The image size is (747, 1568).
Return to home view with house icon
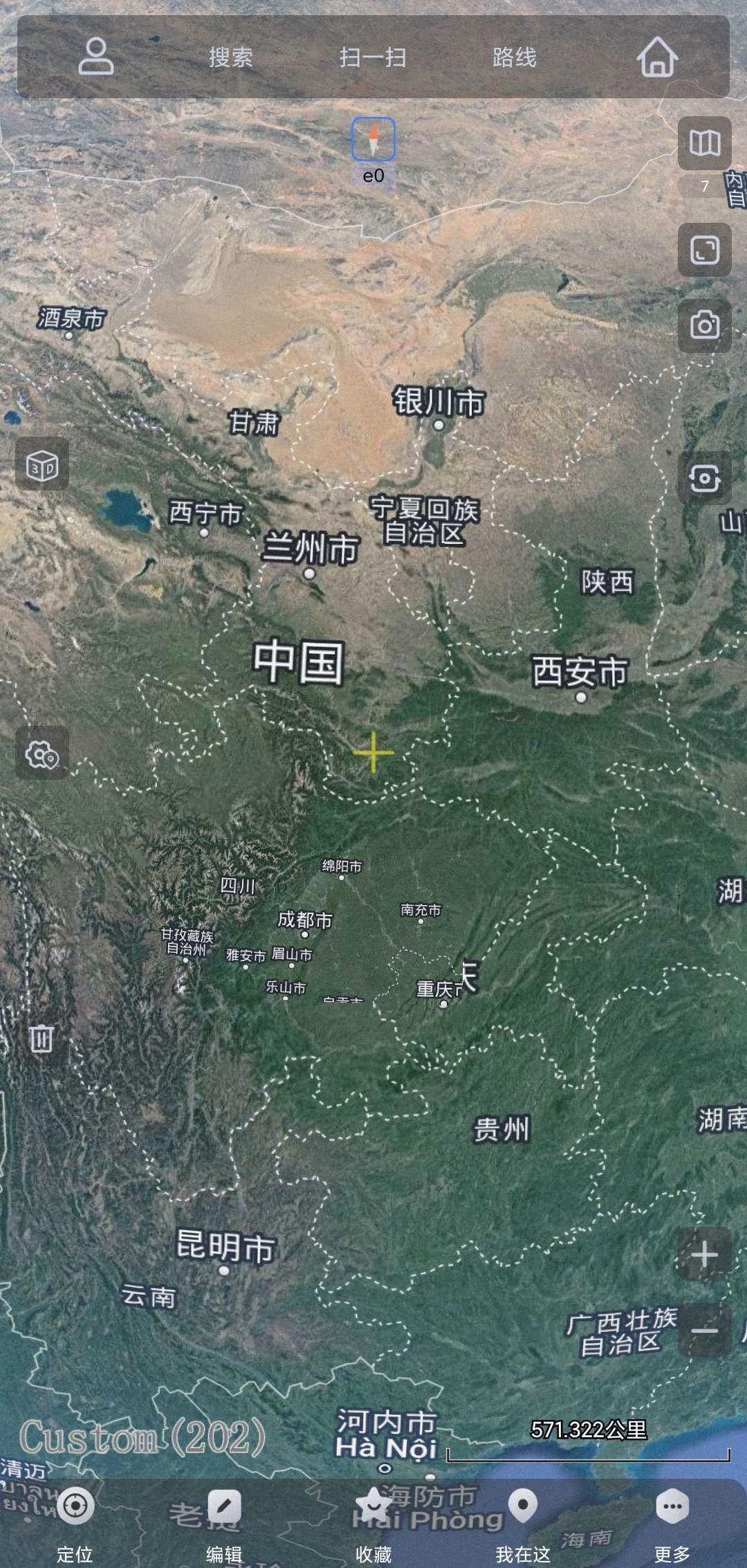click(x=658, y=59)
